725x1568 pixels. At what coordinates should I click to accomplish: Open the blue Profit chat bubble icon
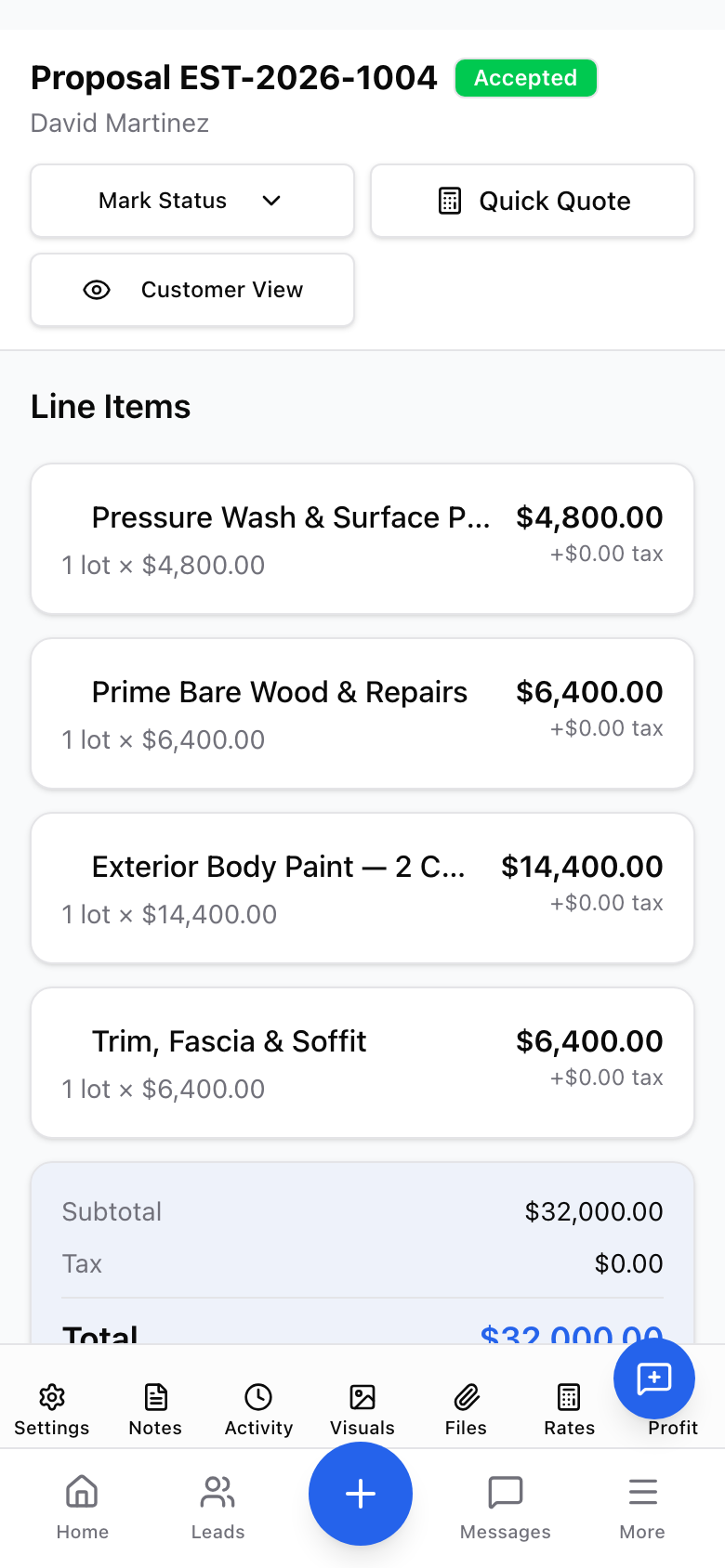click(654, 1379)
